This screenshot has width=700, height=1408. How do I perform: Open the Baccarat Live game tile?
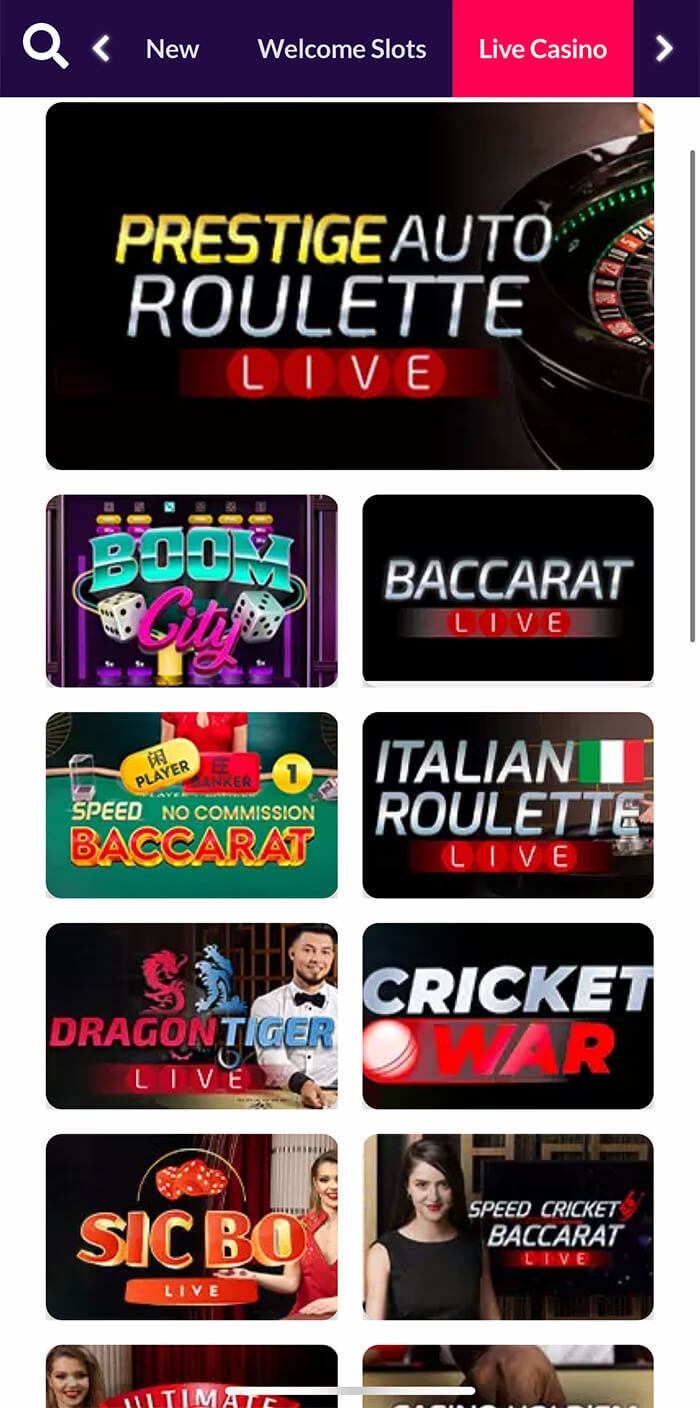pos(507,588)
